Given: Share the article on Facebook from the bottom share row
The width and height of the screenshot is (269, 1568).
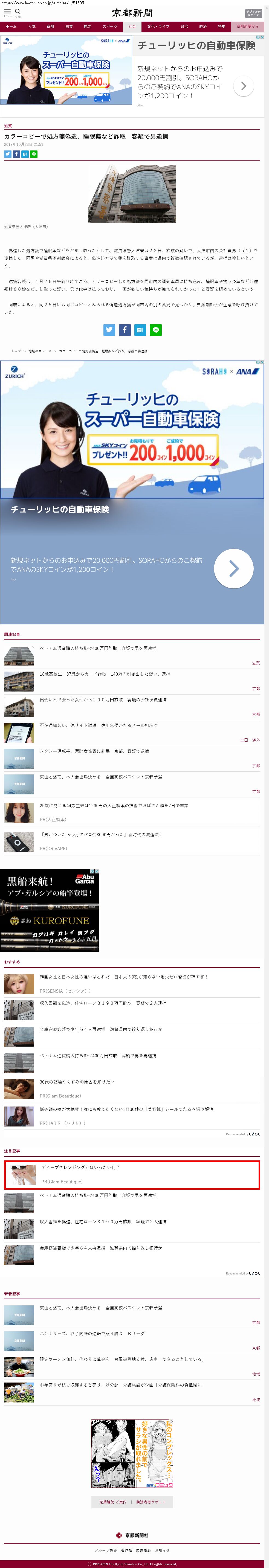Looking at the screenshot, I should click(x=125, y=330).
